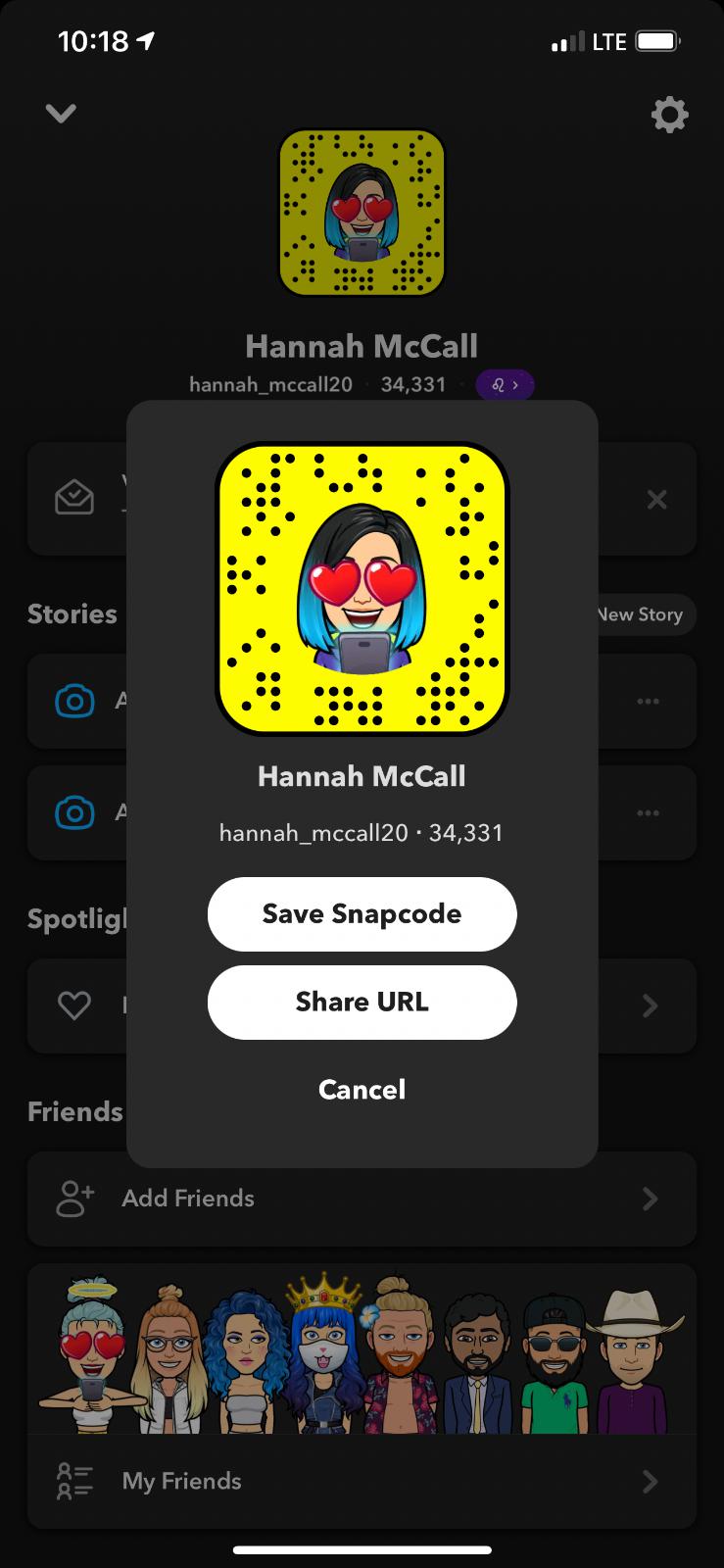This screenshot has height=1568, width=724.
Task: Save the Snapcode to the device
Action: [362, 913]
